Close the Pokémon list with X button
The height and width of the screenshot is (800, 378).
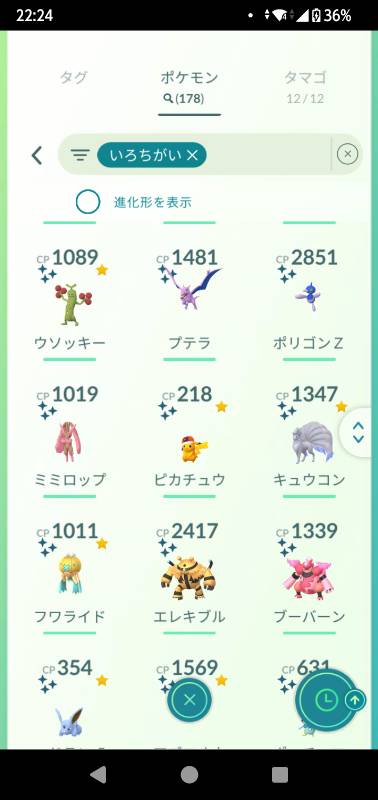(189, 699)
